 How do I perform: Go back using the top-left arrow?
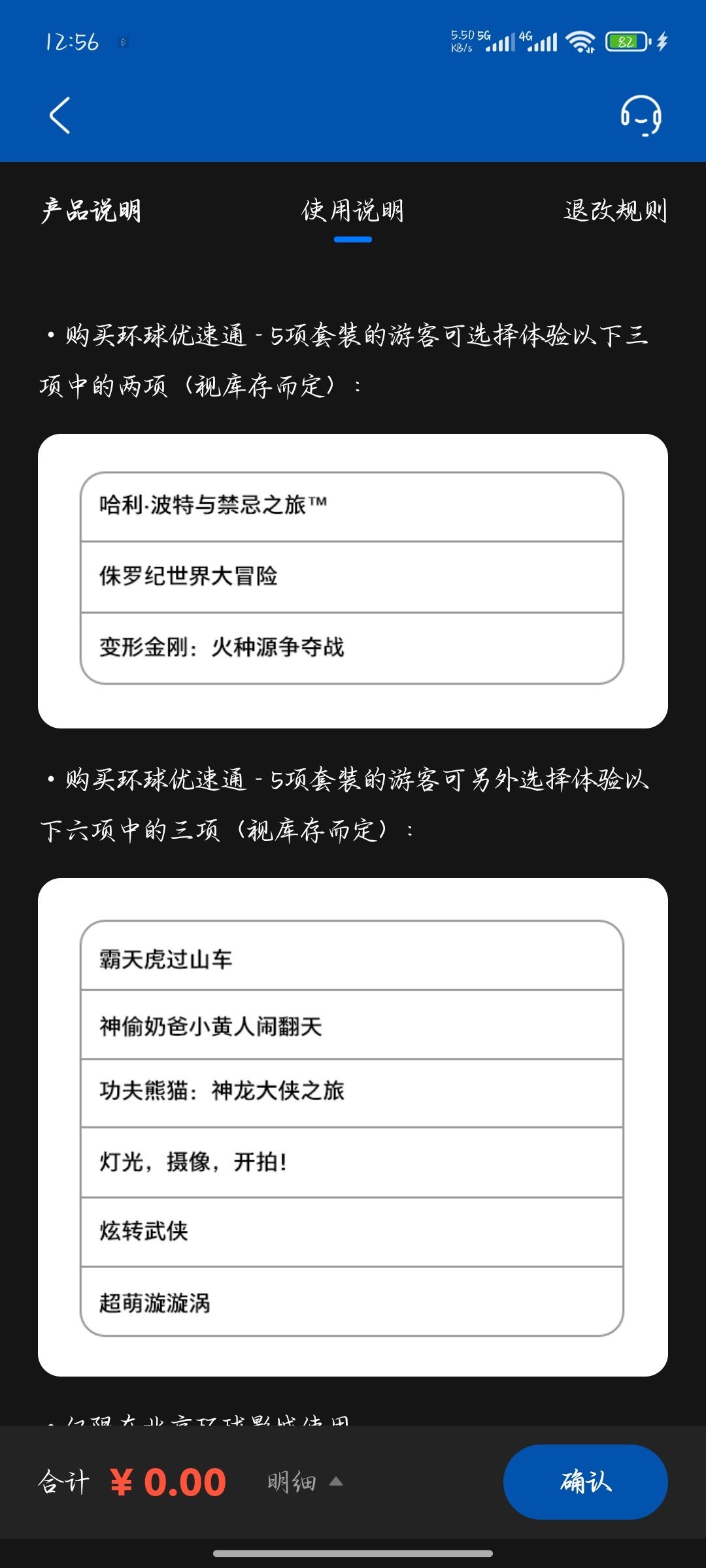tap(59, 116)
